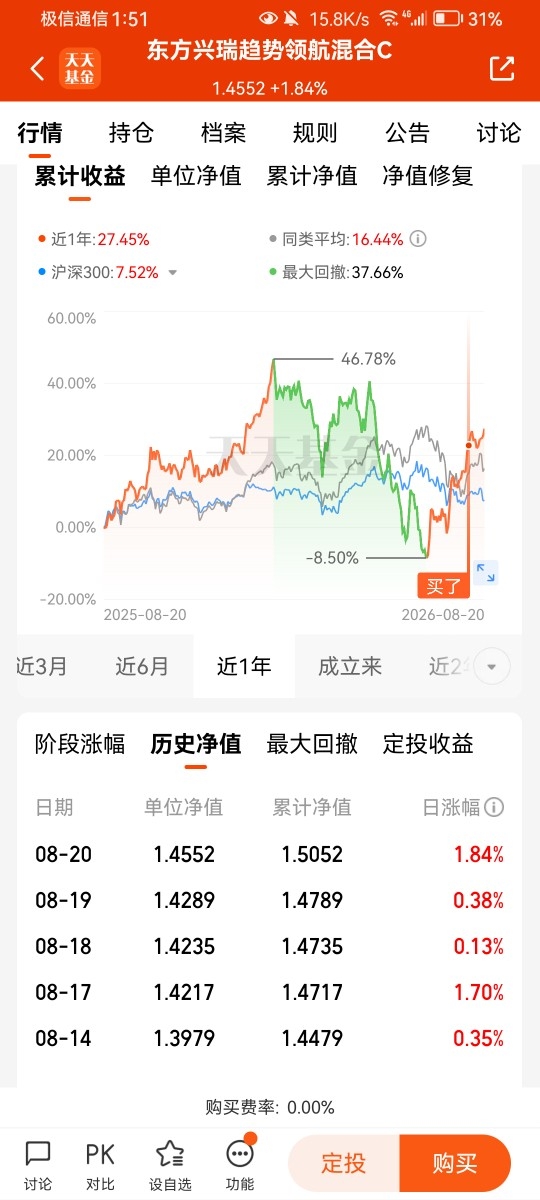Open the 讨论 top tab
Viewport: 540px width, 1200px height.
click(499, 133)
